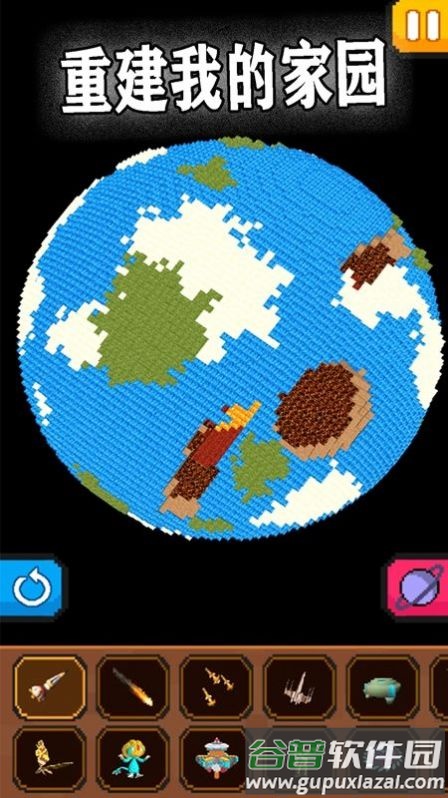Select the single rocket weapon
This screenshot has width=448, height=798.
[50, 687]
